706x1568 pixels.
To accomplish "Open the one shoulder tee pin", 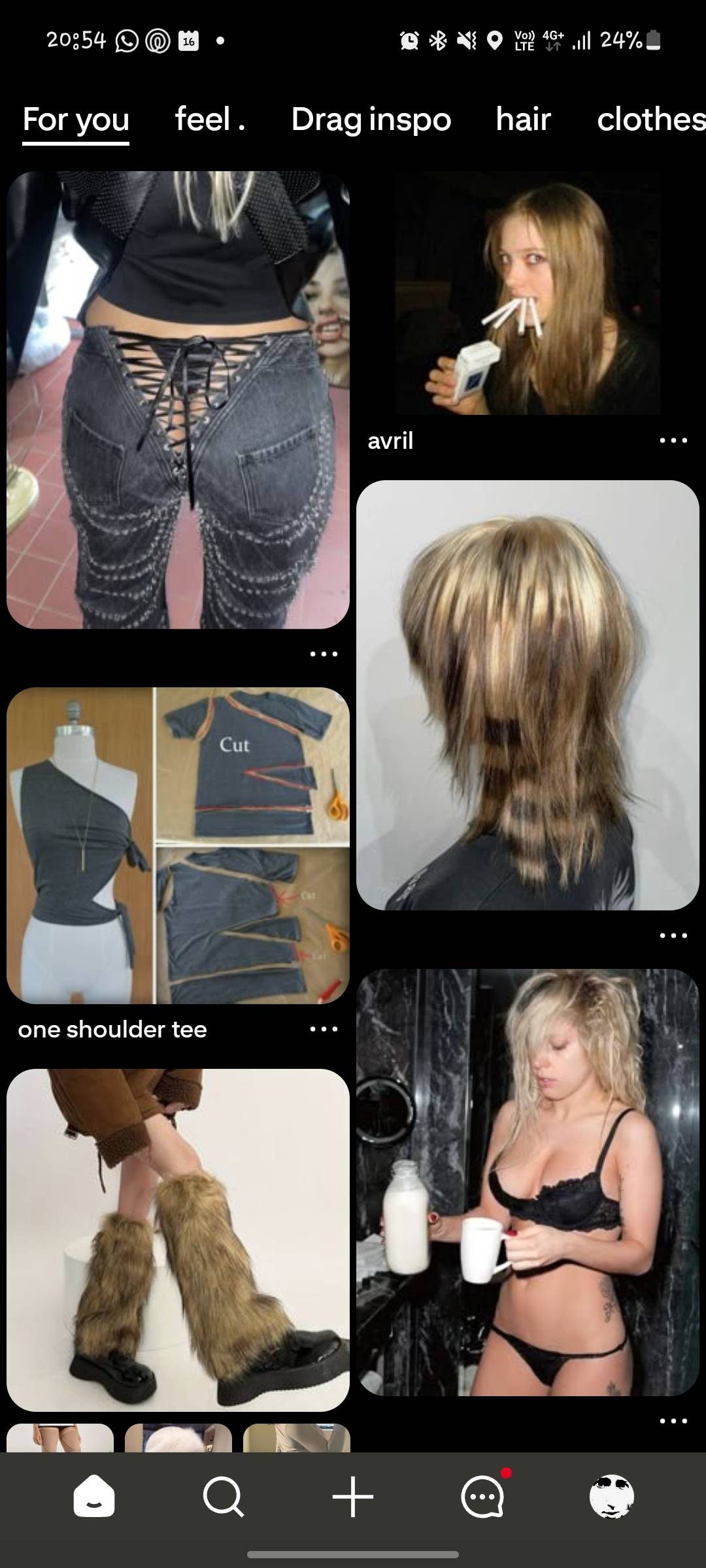I will coord(178,845).
